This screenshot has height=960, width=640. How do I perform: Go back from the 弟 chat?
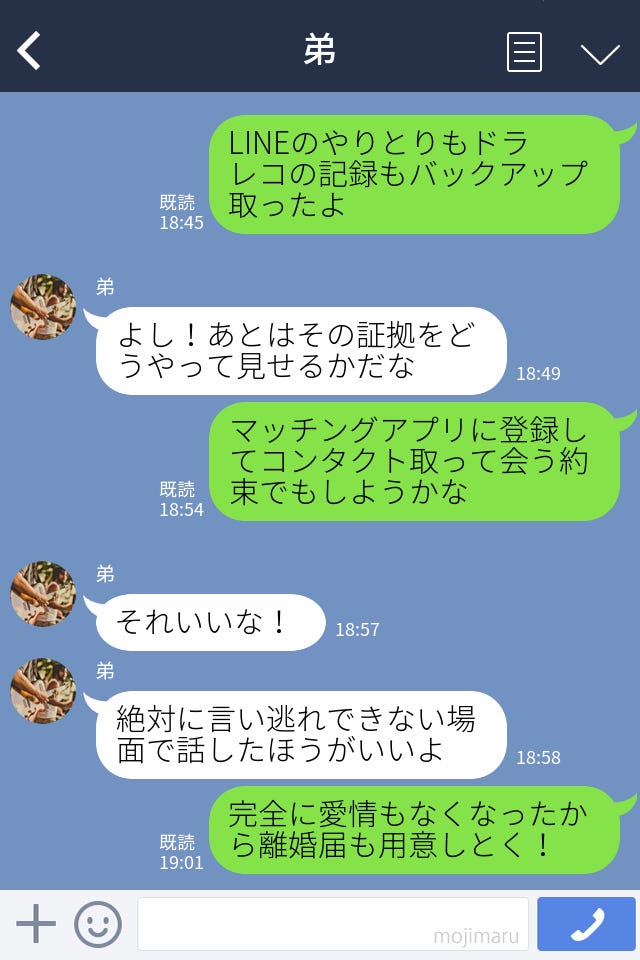coord(30,51)
